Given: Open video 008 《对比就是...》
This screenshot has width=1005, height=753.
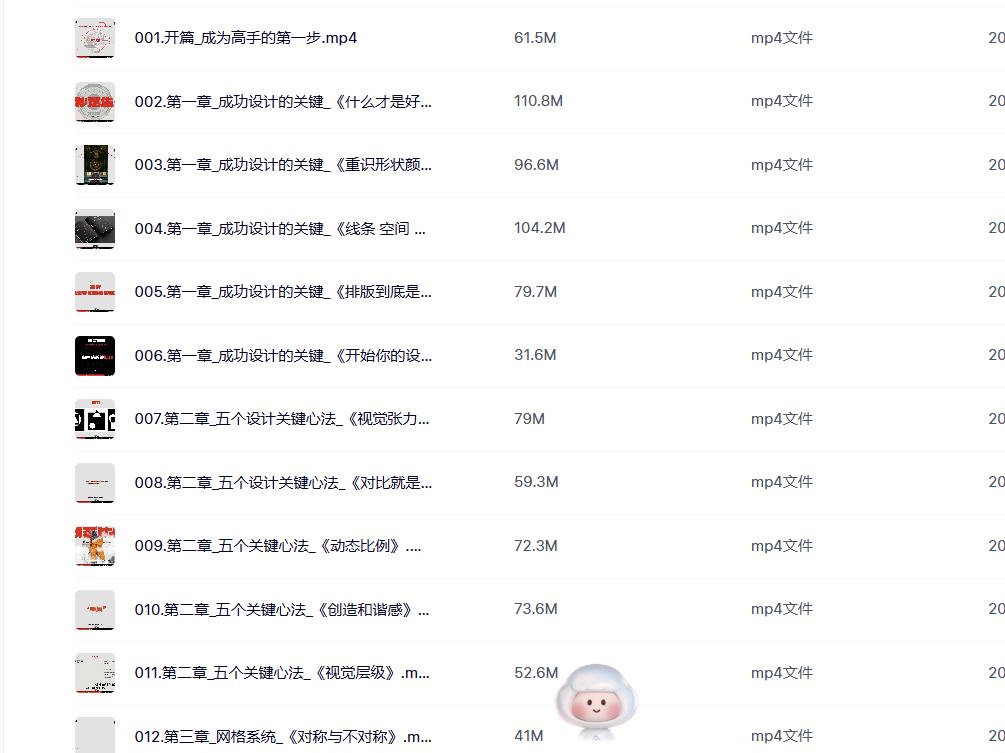Looking at the screenshot, I should (x=283, y=482).
